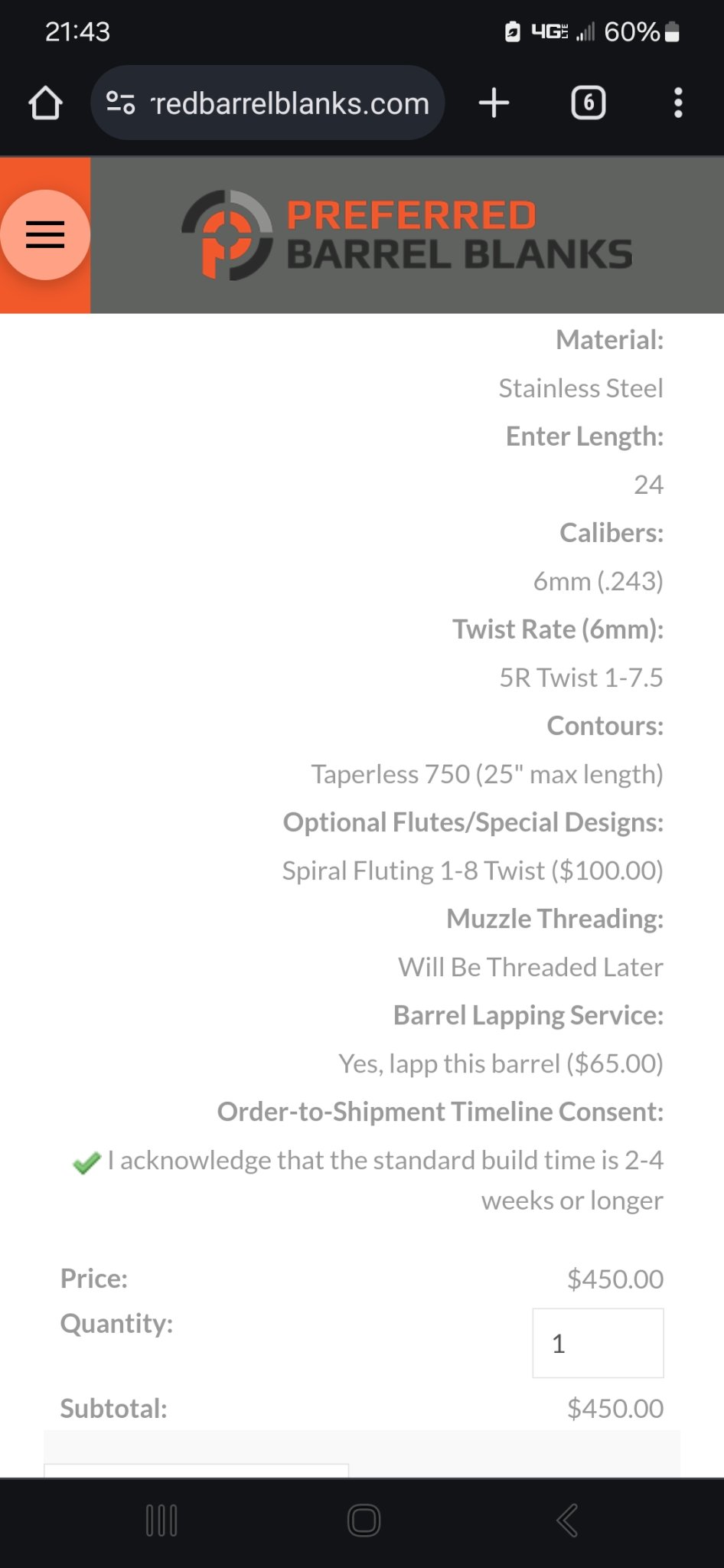Go to the browser home page
Image resolution: width=724 pixels, height=1568 pixels.
(x=45, y=103)
